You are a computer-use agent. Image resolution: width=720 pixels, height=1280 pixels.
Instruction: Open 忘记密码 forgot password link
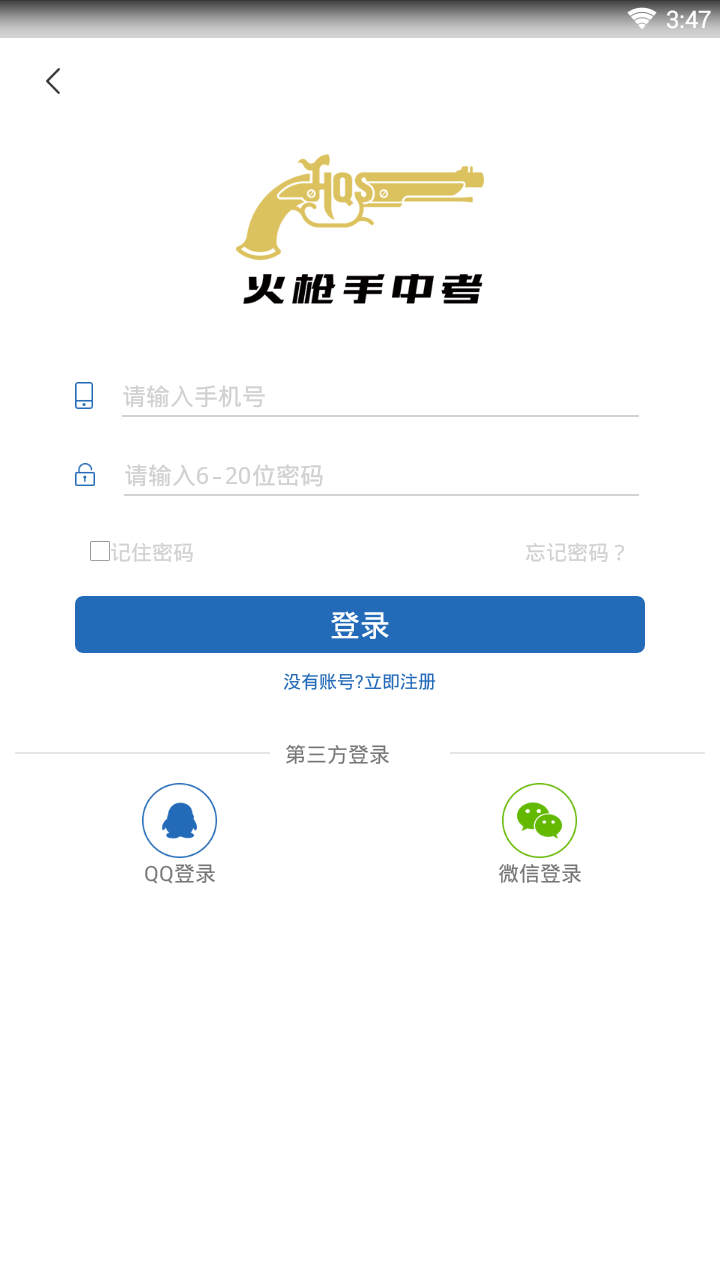click(576, 553)
